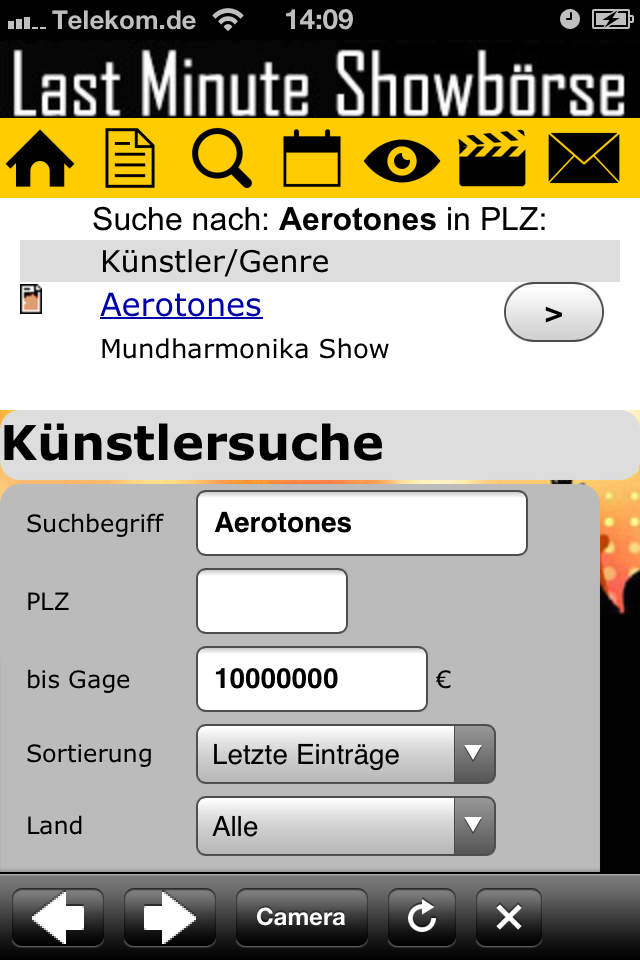Open the magnifier search icon

221,159
